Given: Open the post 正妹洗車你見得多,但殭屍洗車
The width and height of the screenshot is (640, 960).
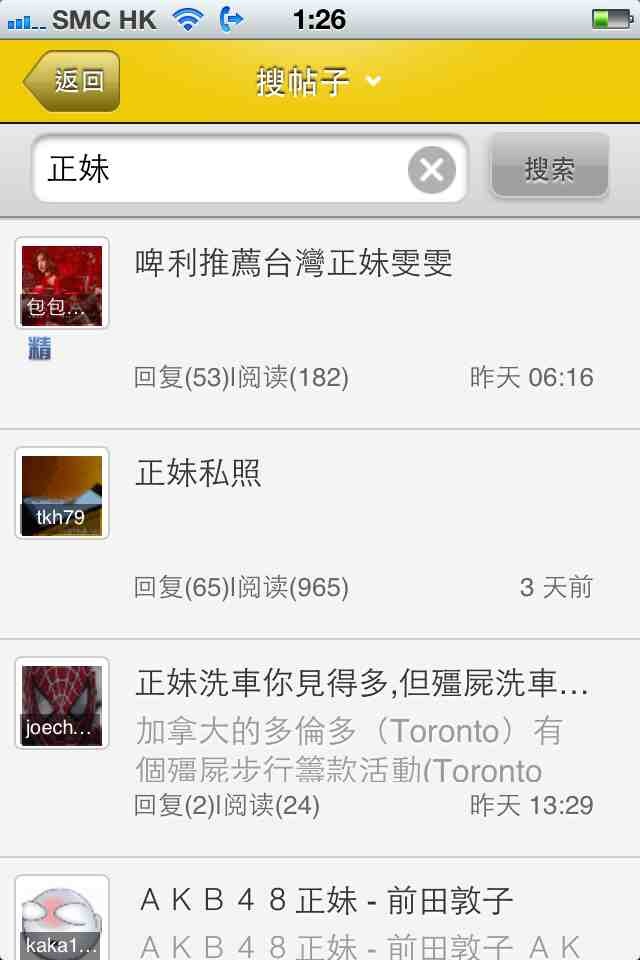Looking at the screenshot, I should coord(362,685).
